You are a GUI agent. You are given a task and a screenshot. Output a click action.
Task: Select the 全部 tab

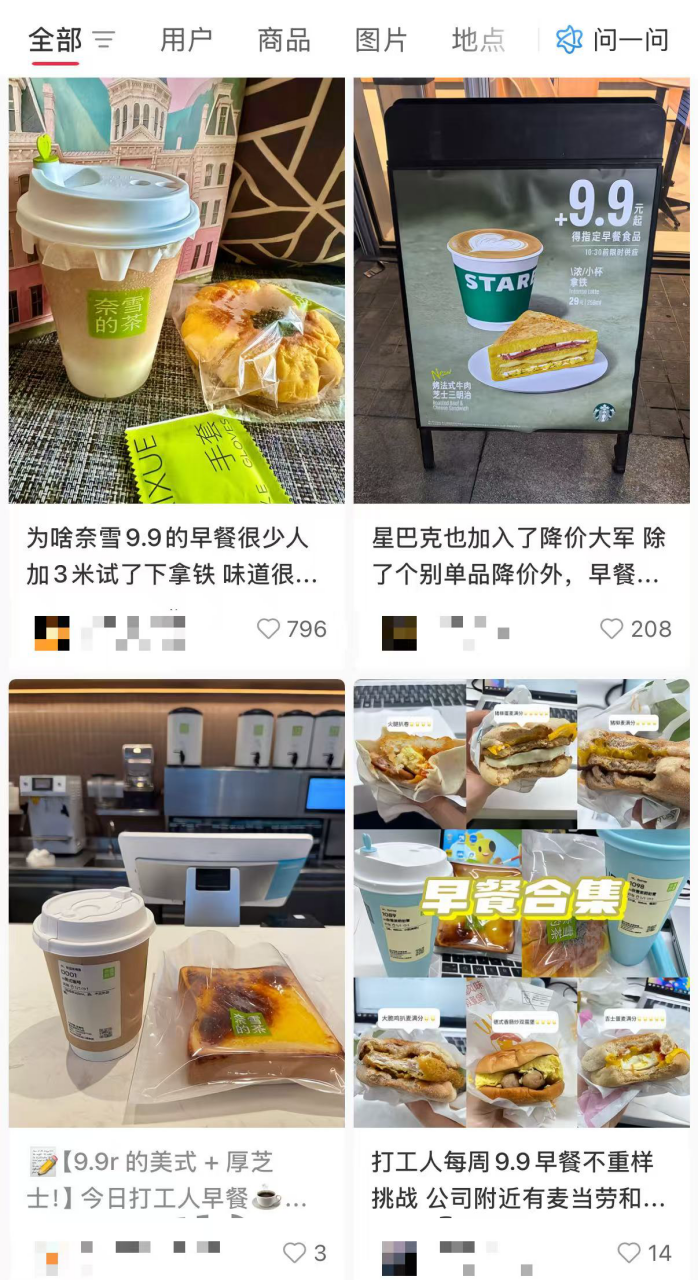click(x=54, y=40)
